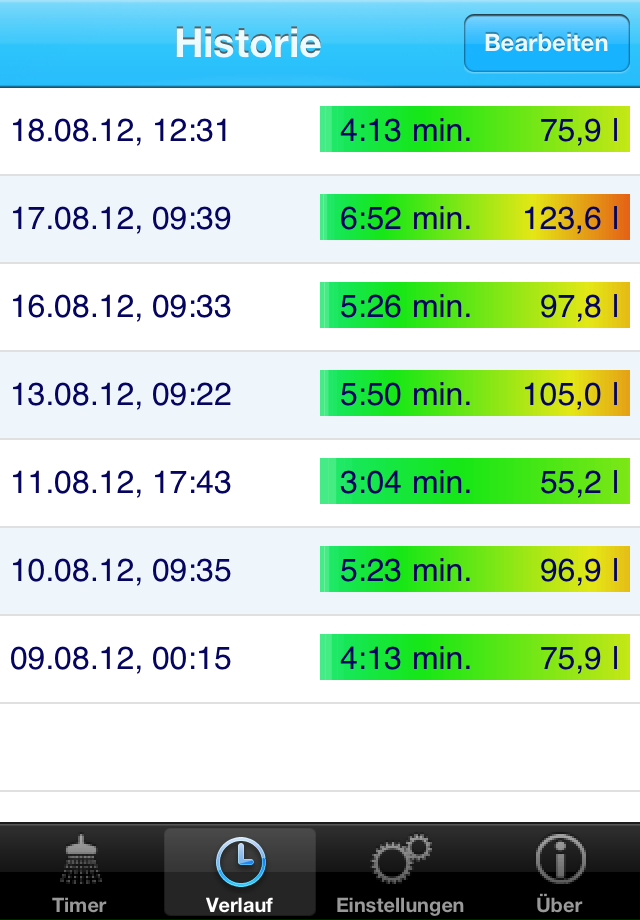
Task: Open the 18.08.12, 12:31 entry
Action: click(320, 131)
